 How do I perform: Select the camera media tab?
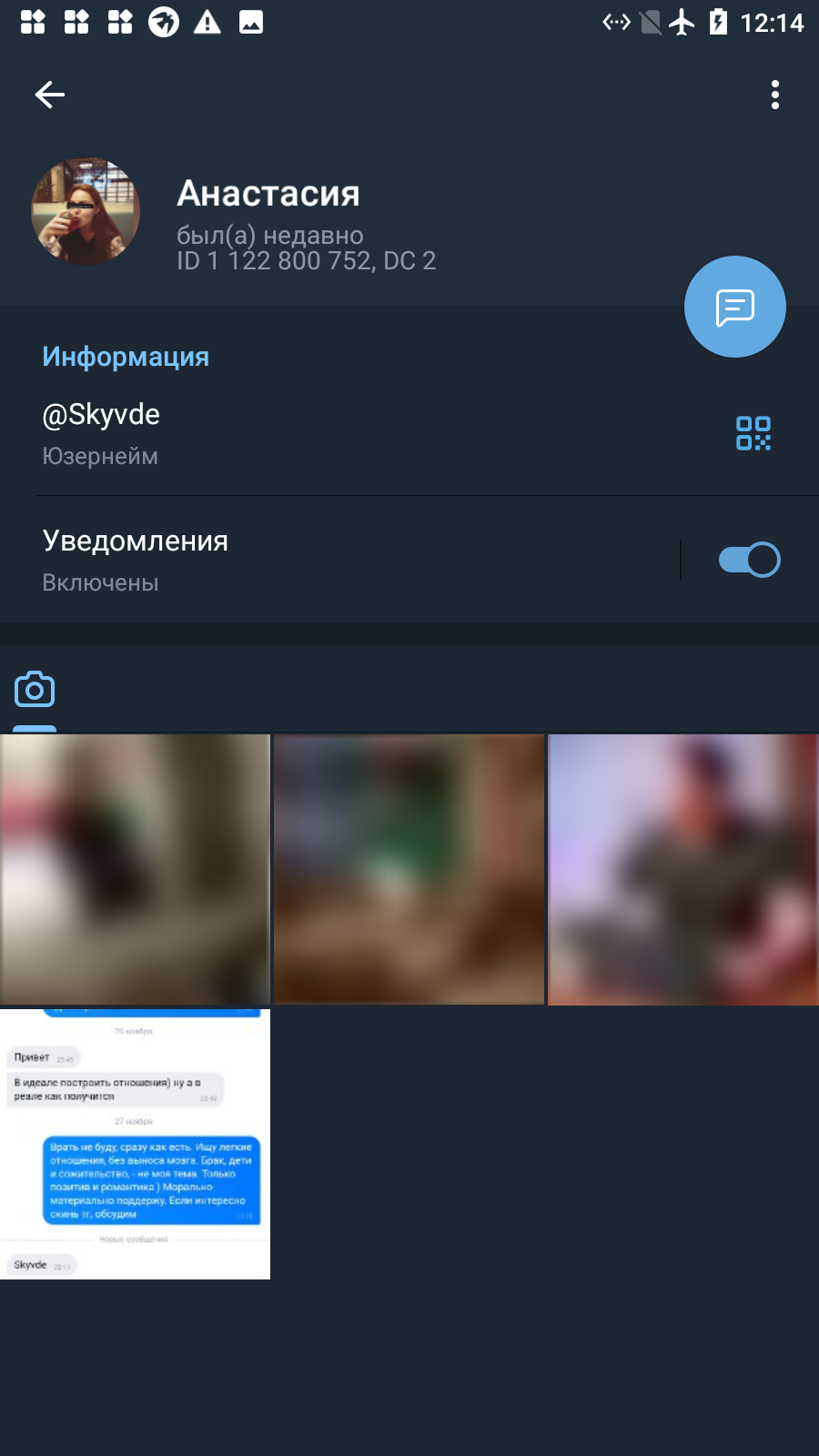coord(35,690)
